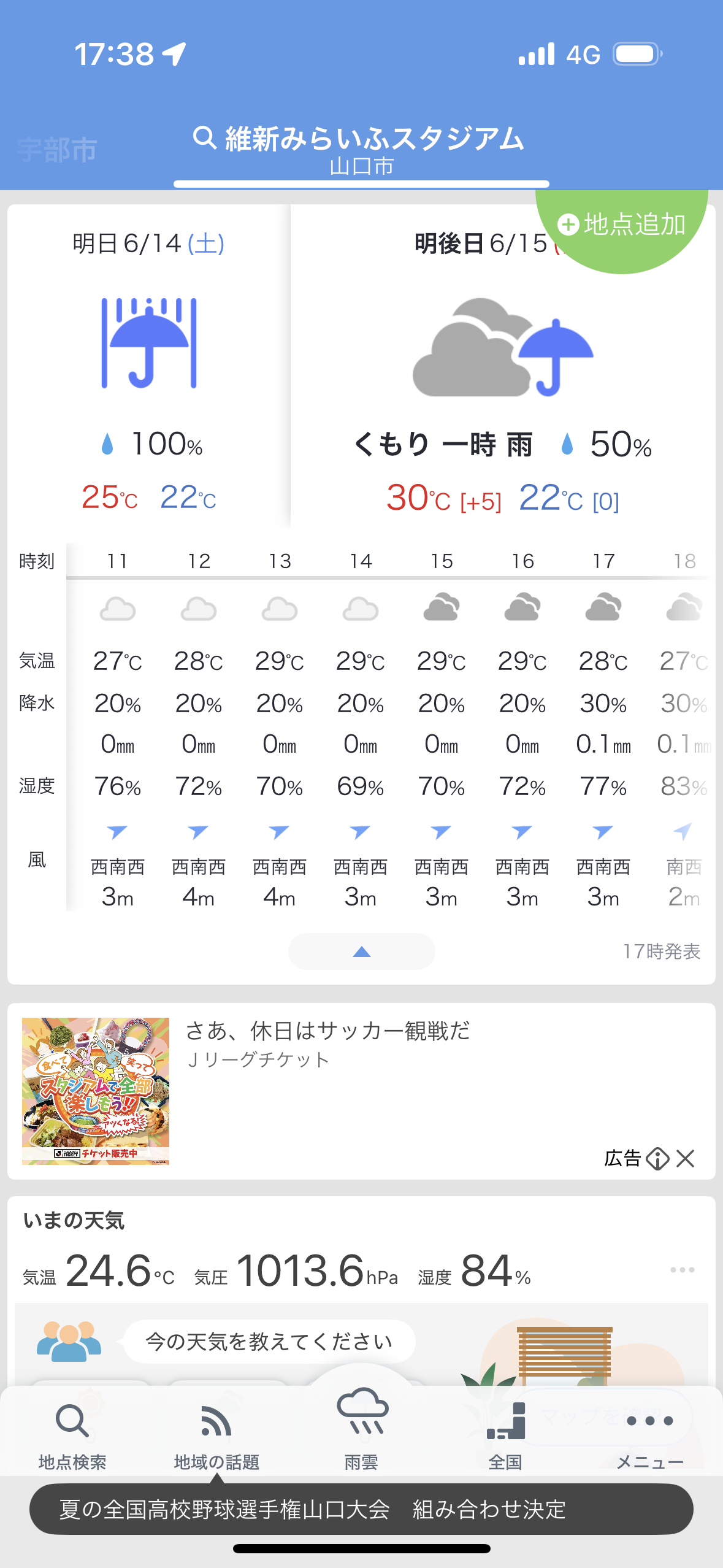Image resolution: width=723 pixels, height=1568 pixels.
Task: Open location search for 維新みらいふスタジアム
Action: coord(361,139)
